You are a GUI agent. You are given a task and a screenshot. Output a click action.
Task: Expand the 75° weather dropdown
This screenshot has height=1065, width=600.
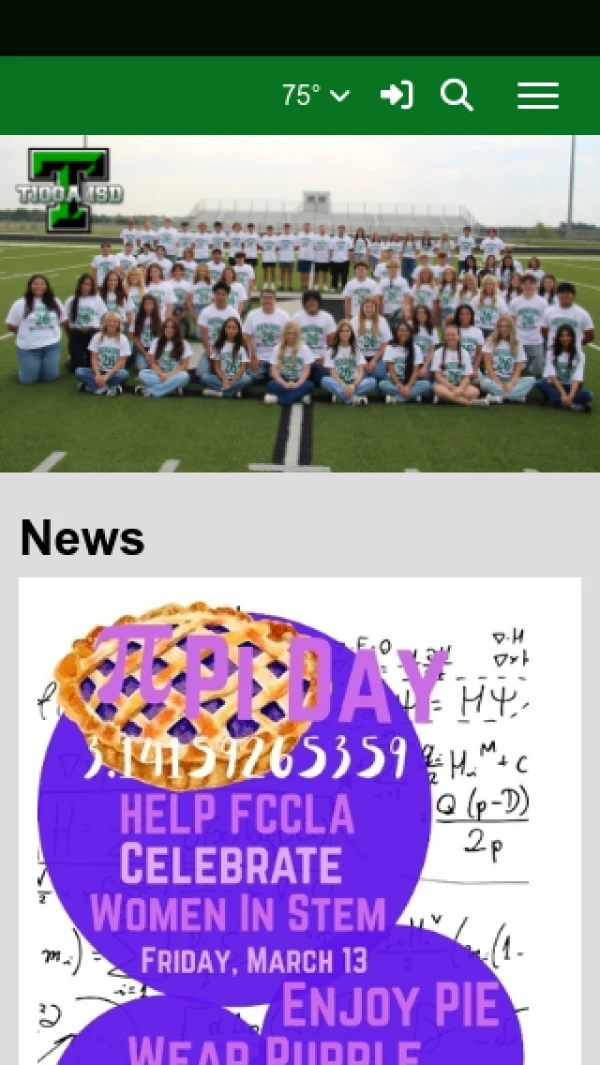click(x=316, y=96)
